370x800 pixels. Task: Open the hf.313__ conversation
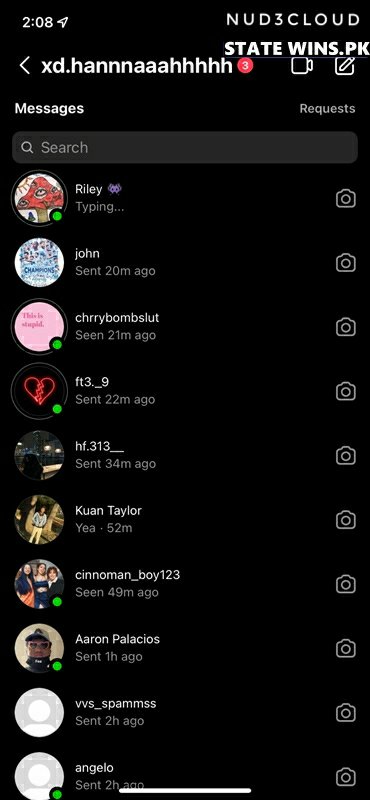[x=185, y=455]
